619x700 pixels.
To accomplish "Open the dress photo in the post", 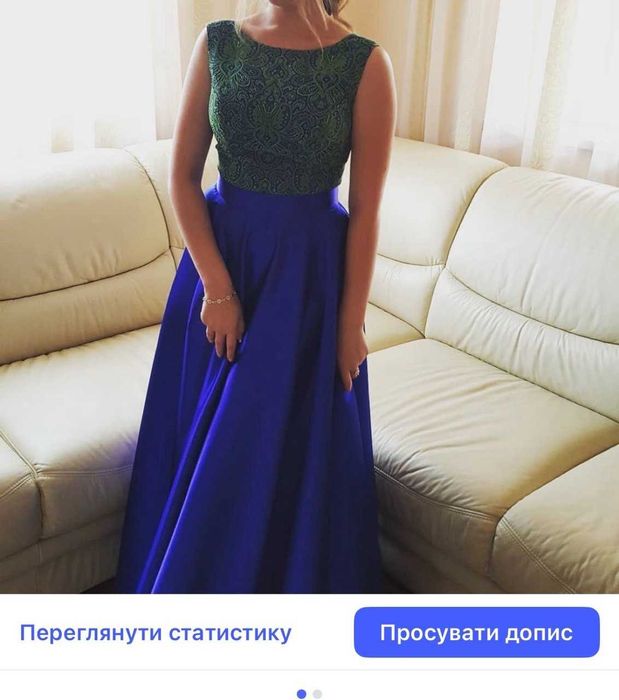I will pos(309,300).
